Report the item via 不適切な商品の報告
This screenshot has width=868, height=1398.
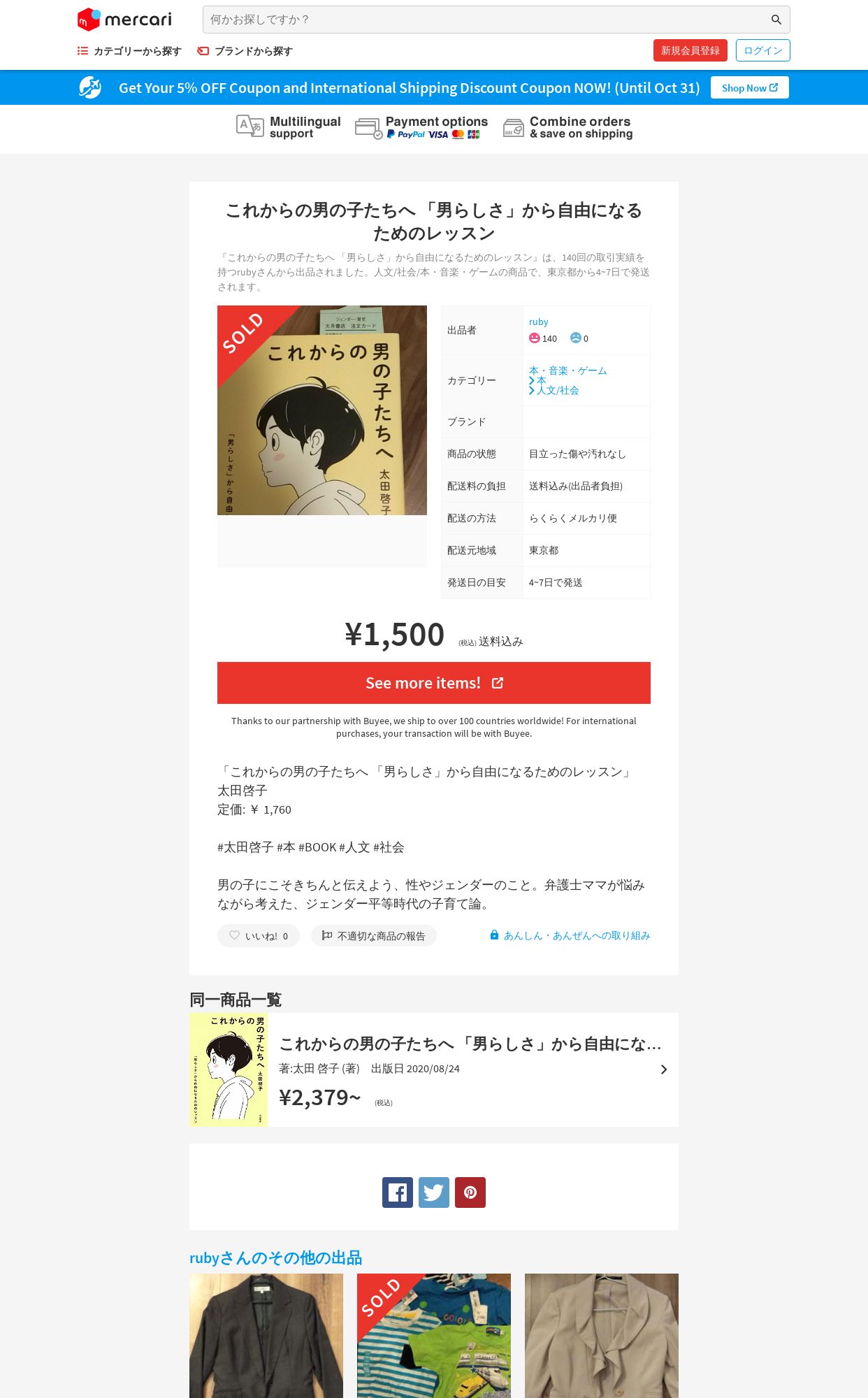tap(374, 936)
